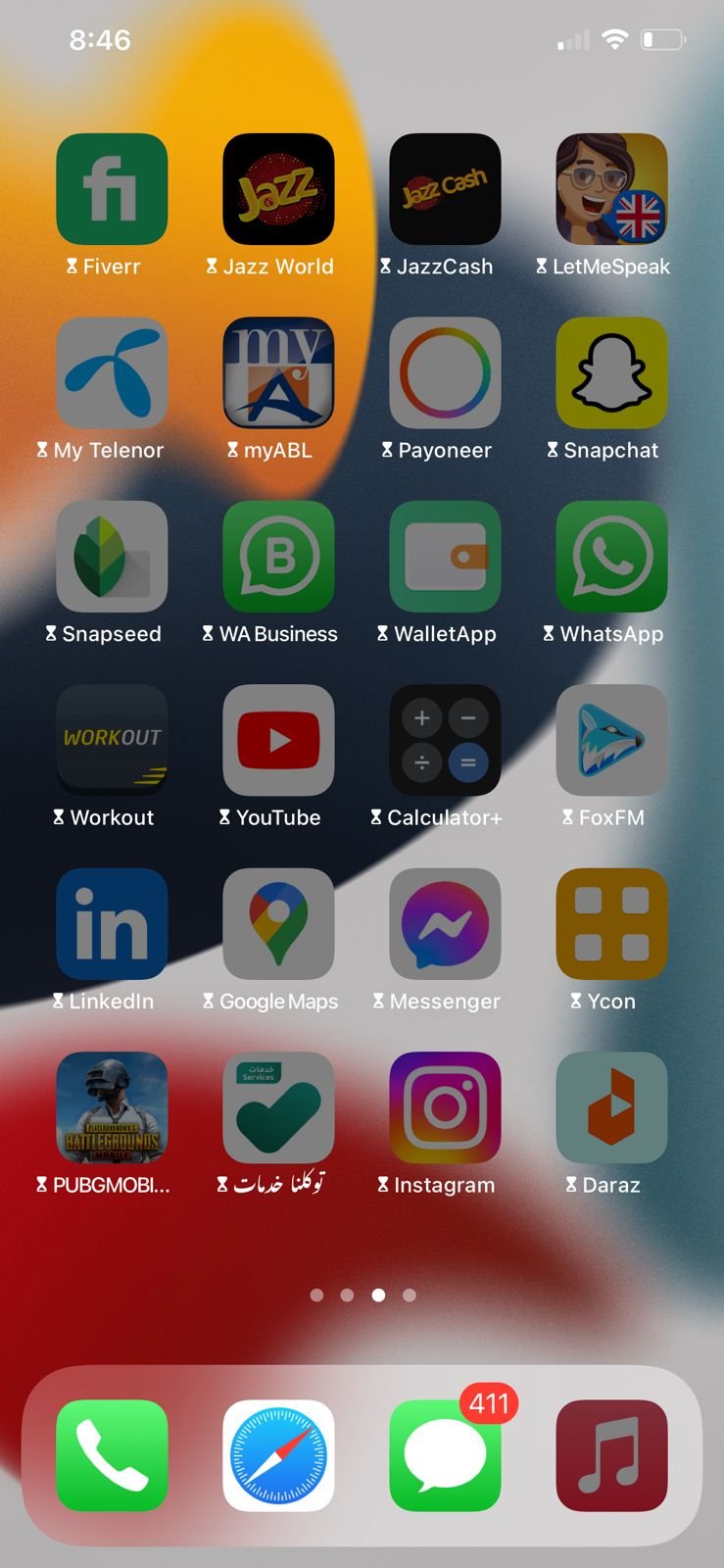Image resolution: width=724 pixels, height=1568 pixels.
Task: Open Messages with 411 badge in dock
Action: (x=445, y=1455)
